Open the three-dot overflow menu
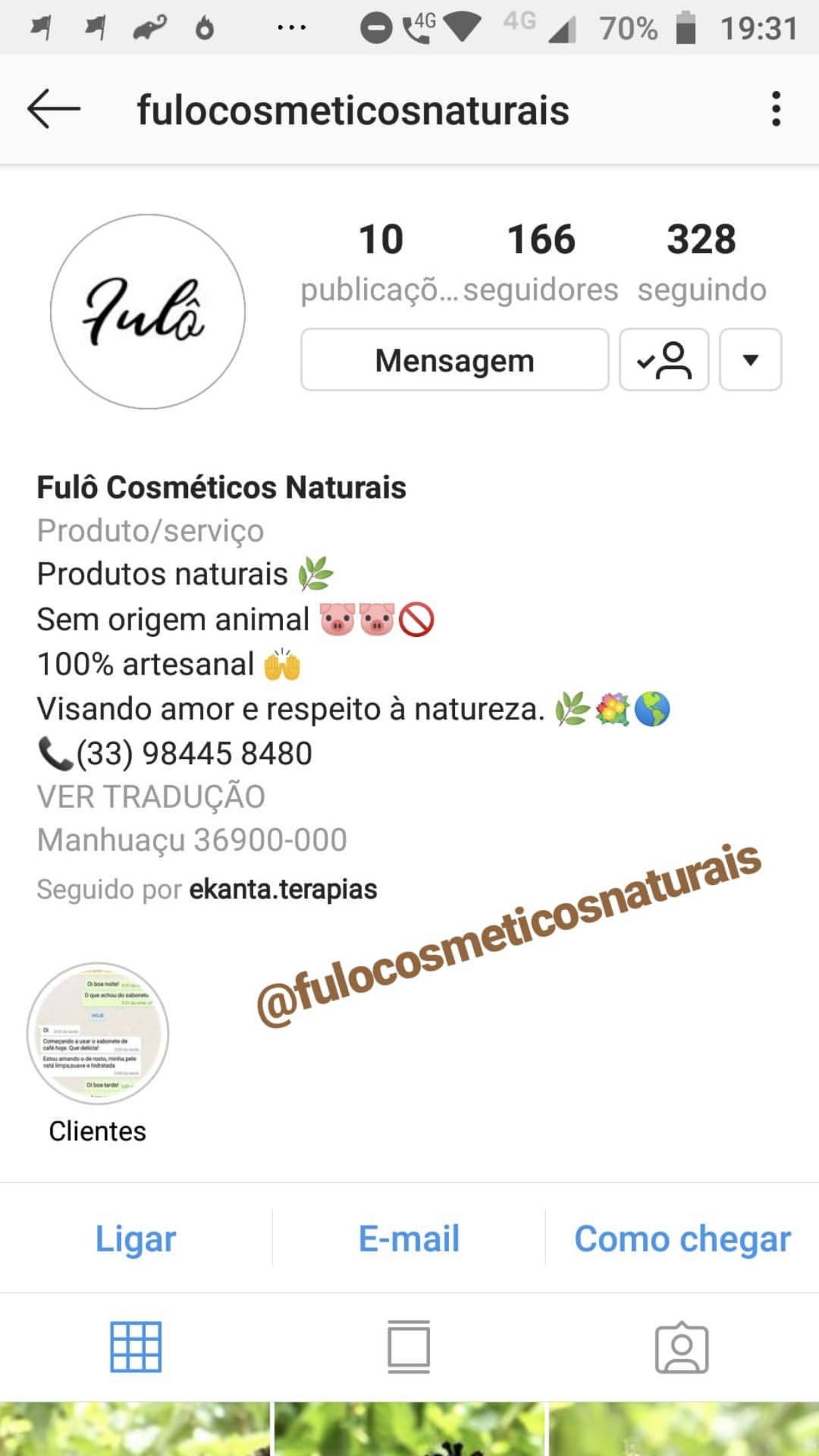The width and height of the screenshot is (819, 1456). click(x=775, y=109)
